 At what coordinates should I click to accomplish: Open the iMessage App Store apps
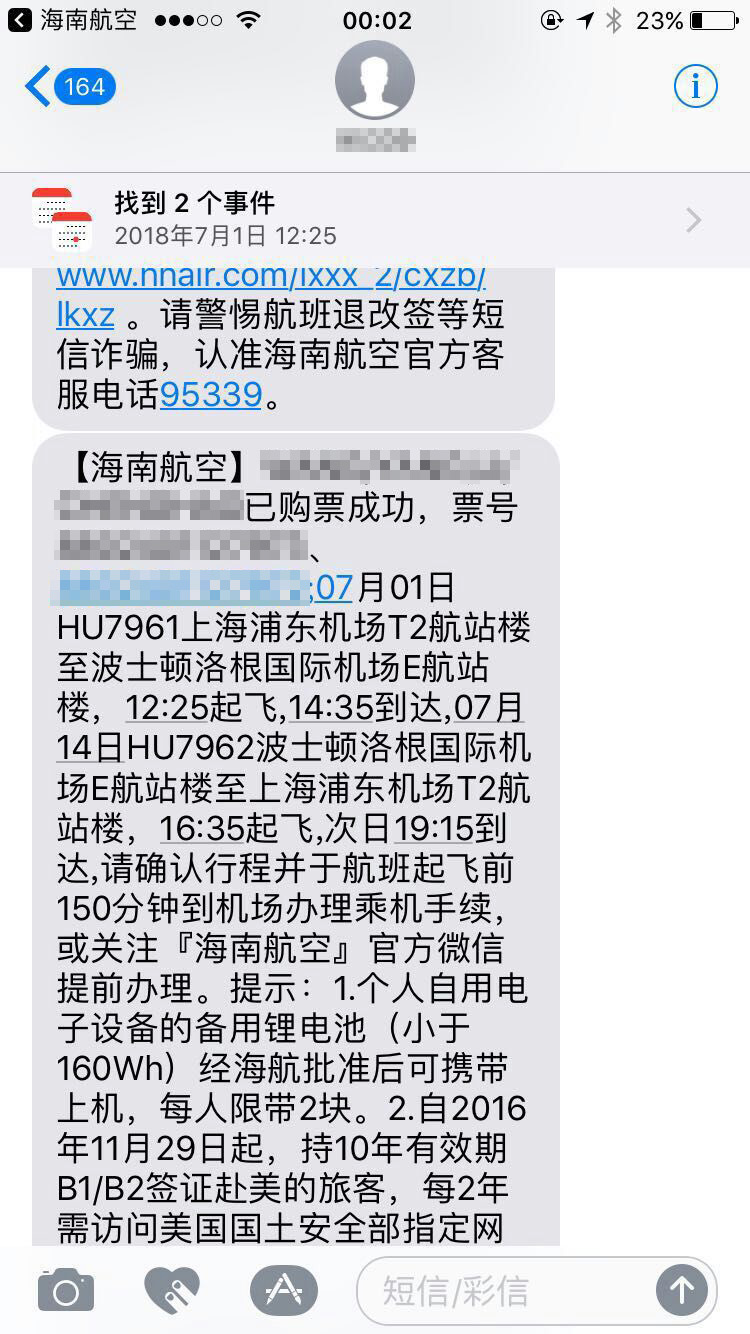284,1291
